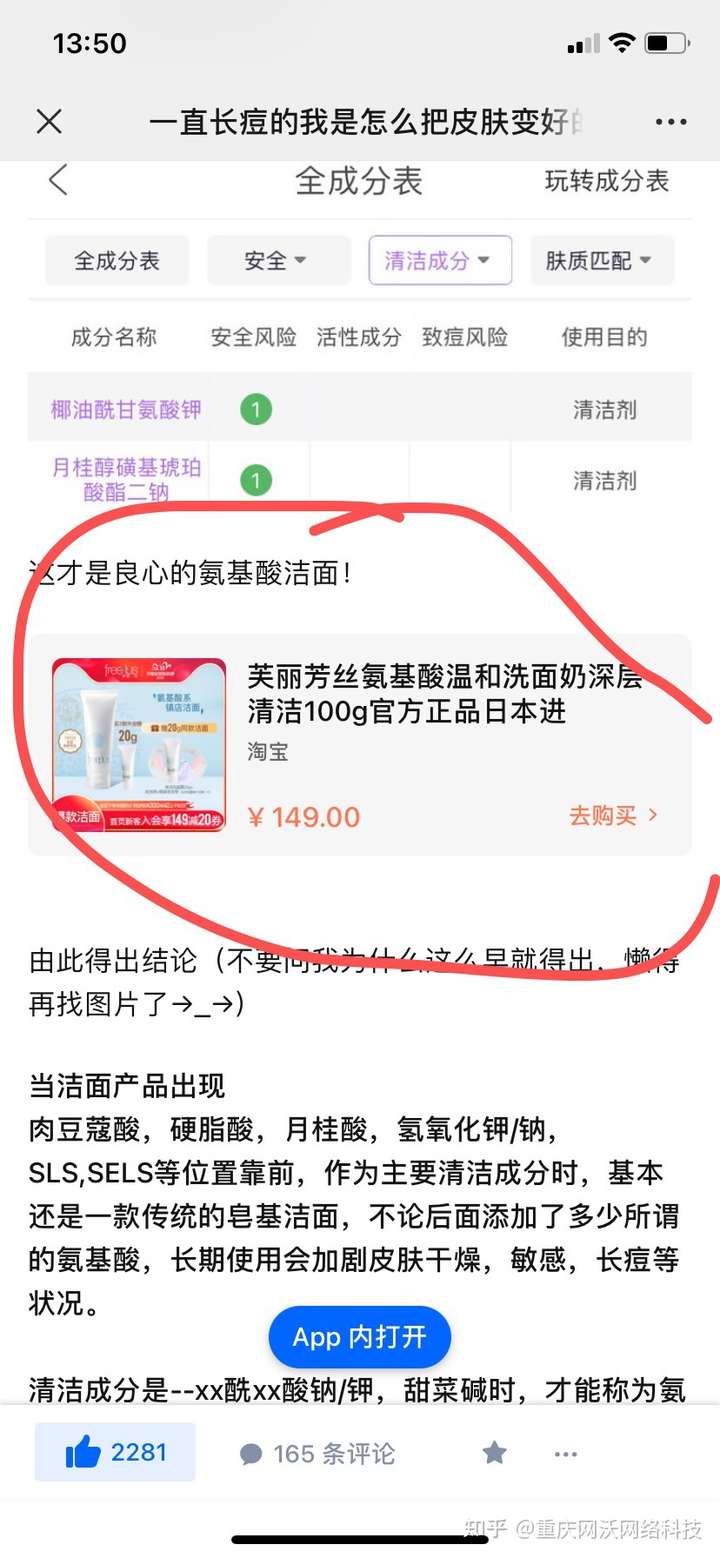Viewport: 720px width, 1558px height.
Task: Tap 去购买 to buy the cleanser
Action: 613,815
